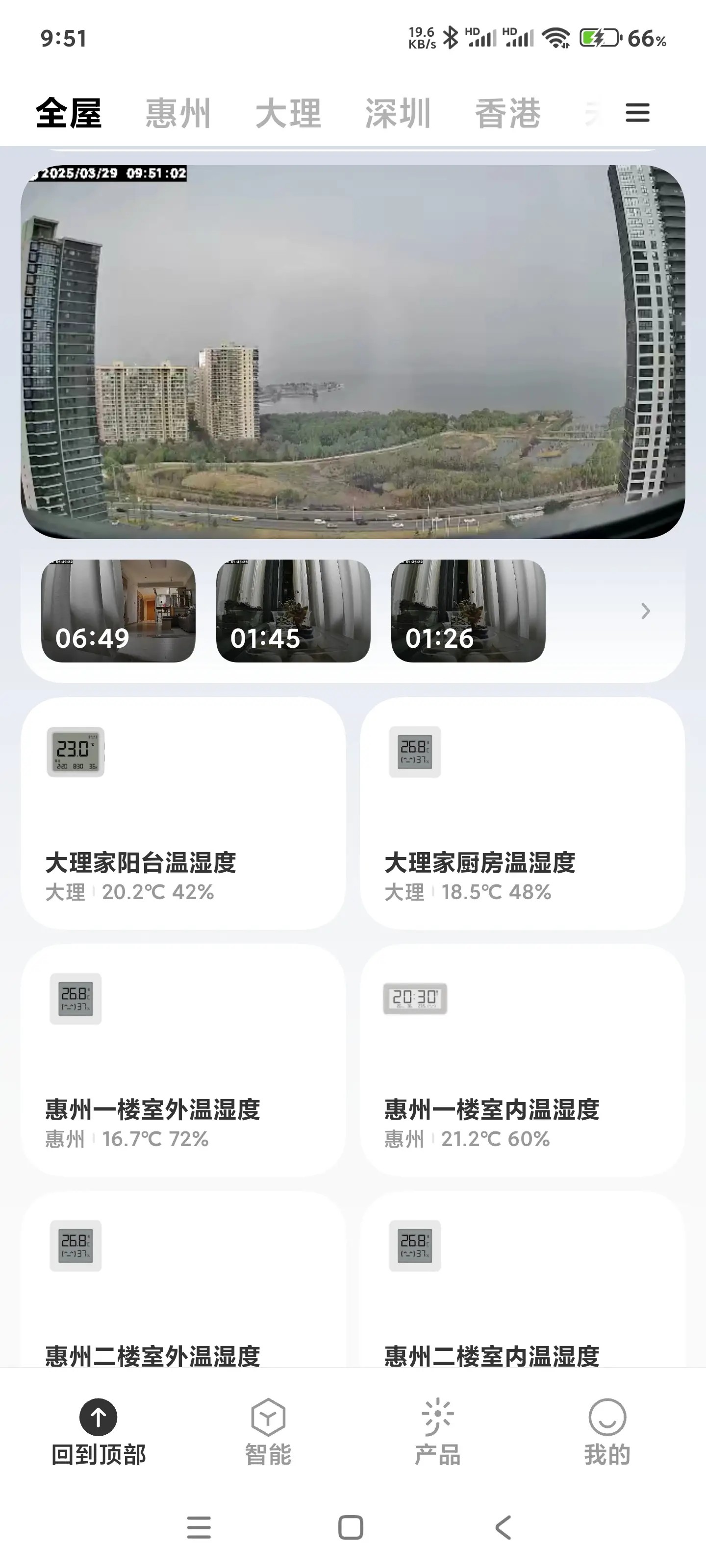View 惠州一楼室内温湿度 details

522,1060
